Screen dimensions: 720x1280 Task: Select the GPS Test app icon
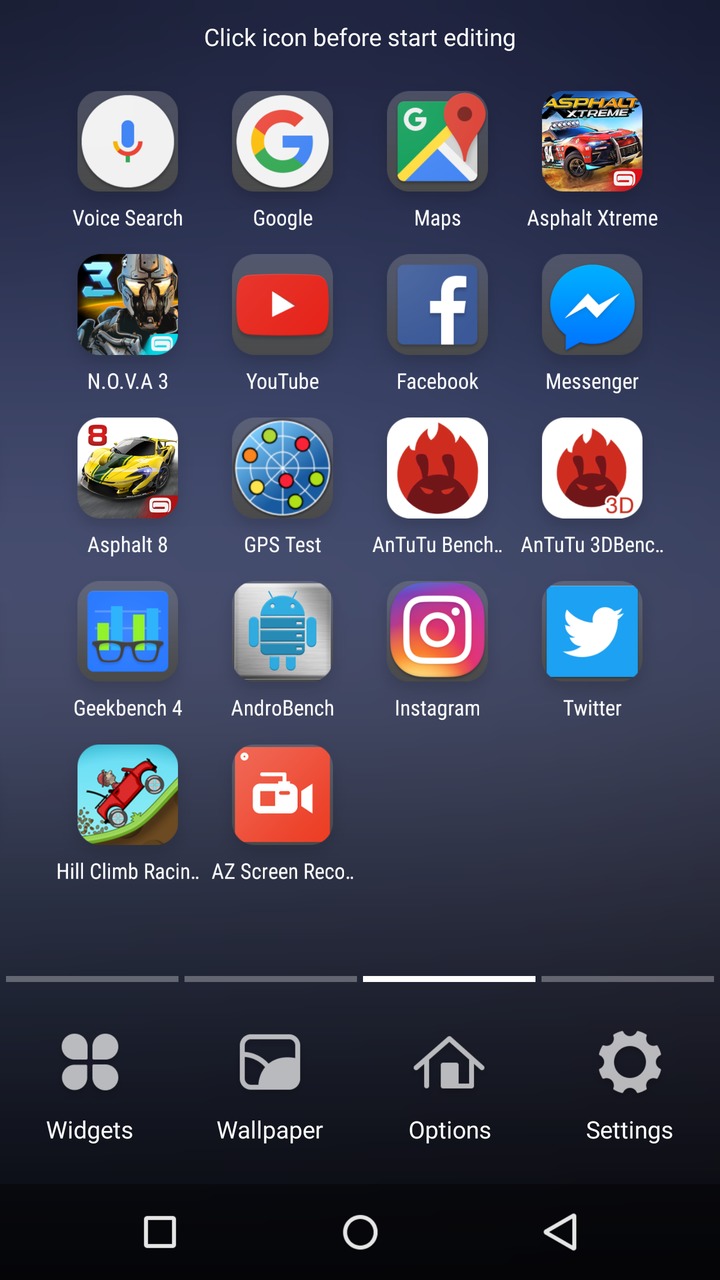tap(282, 468)
